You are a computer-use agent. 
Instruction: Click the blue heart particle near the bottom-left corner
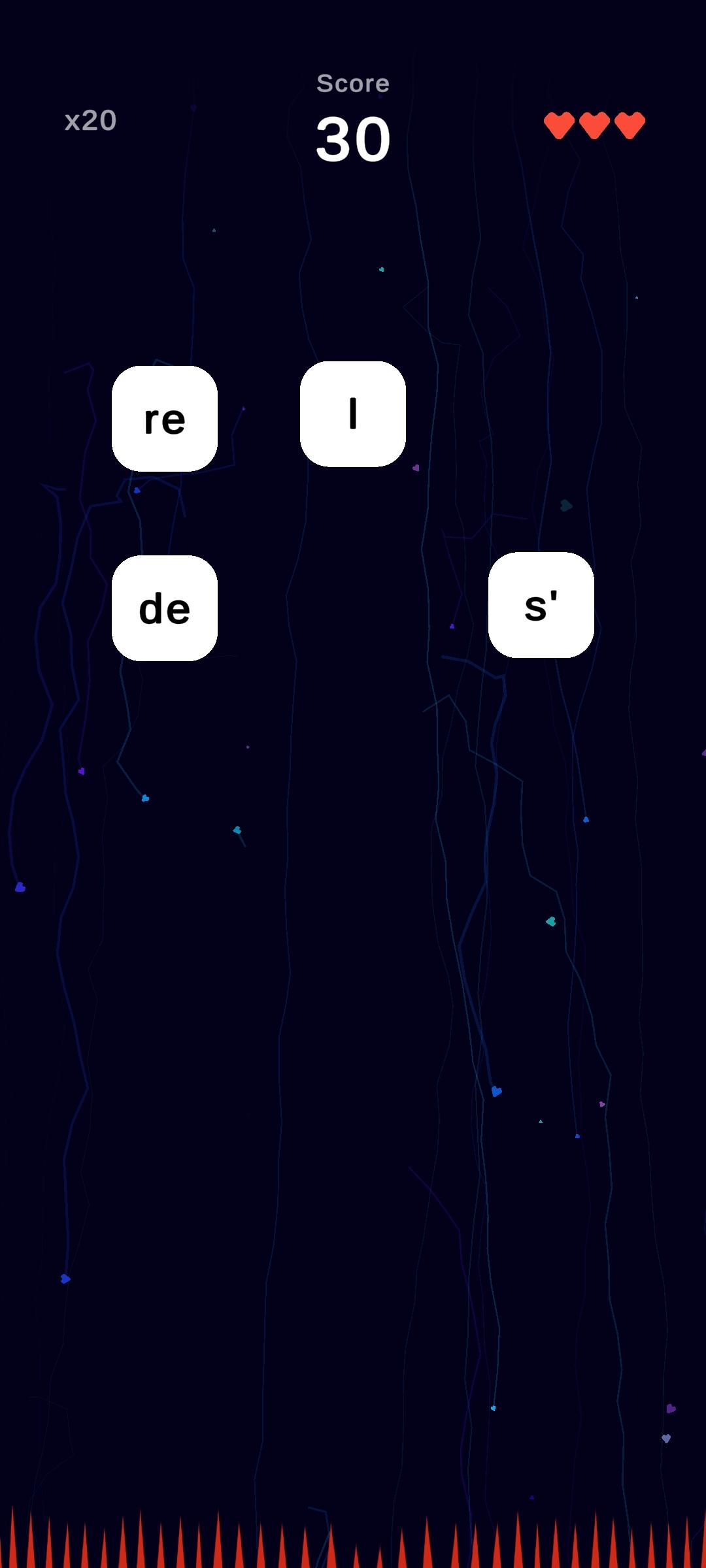(x=65, y=1279)
